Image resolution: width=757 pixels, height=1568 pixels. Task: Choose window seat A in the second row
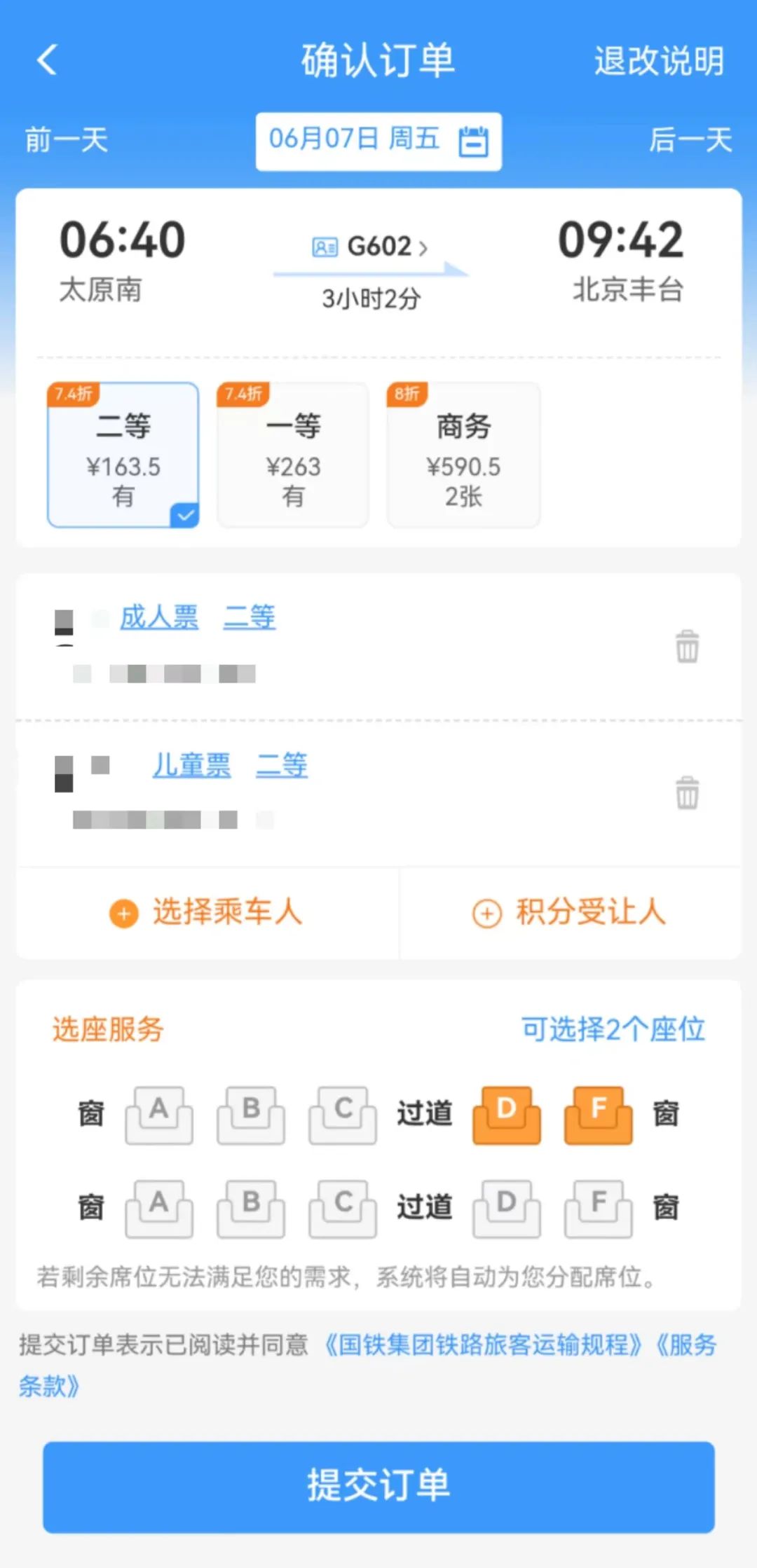pyautogui.click(x=159, y=1209)
